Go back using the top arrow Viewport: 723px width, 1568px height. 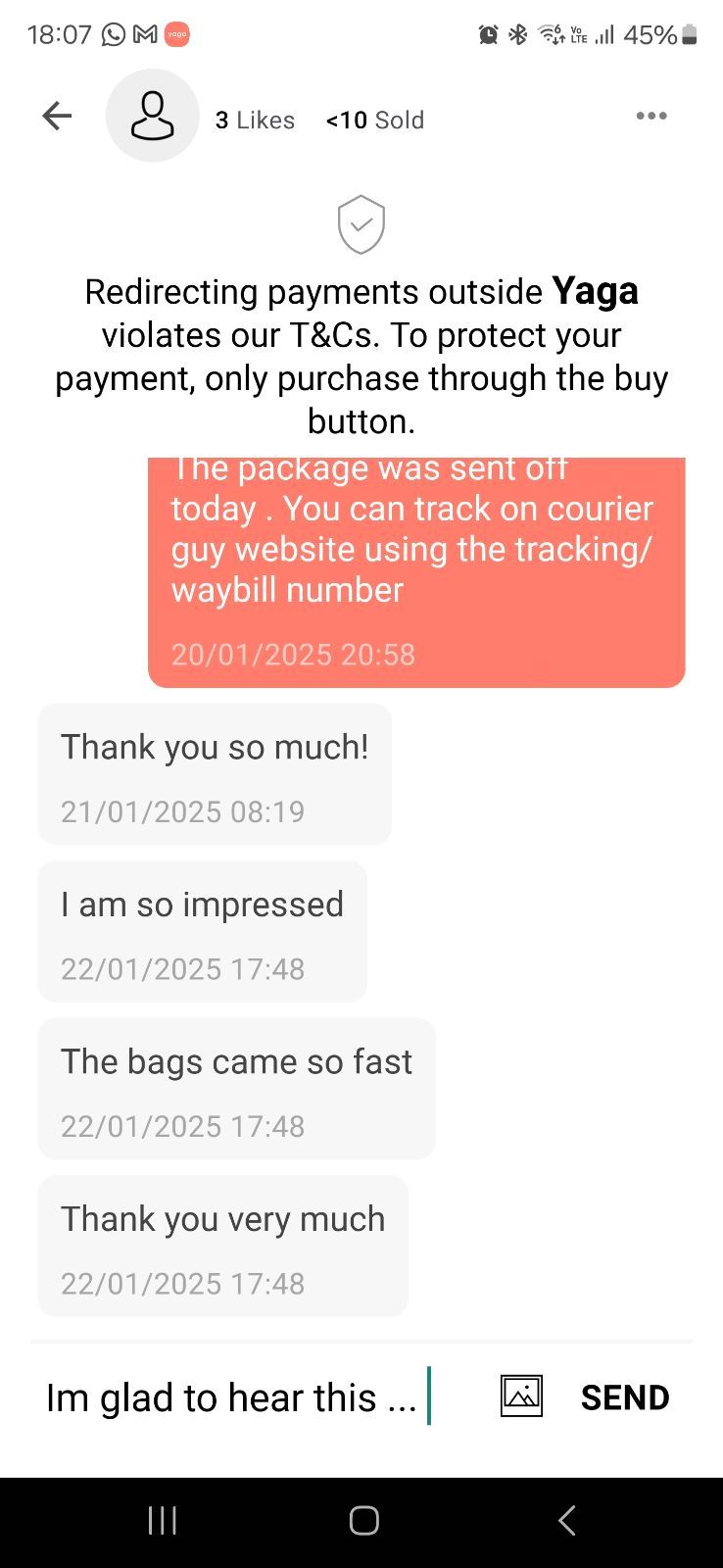58,117
